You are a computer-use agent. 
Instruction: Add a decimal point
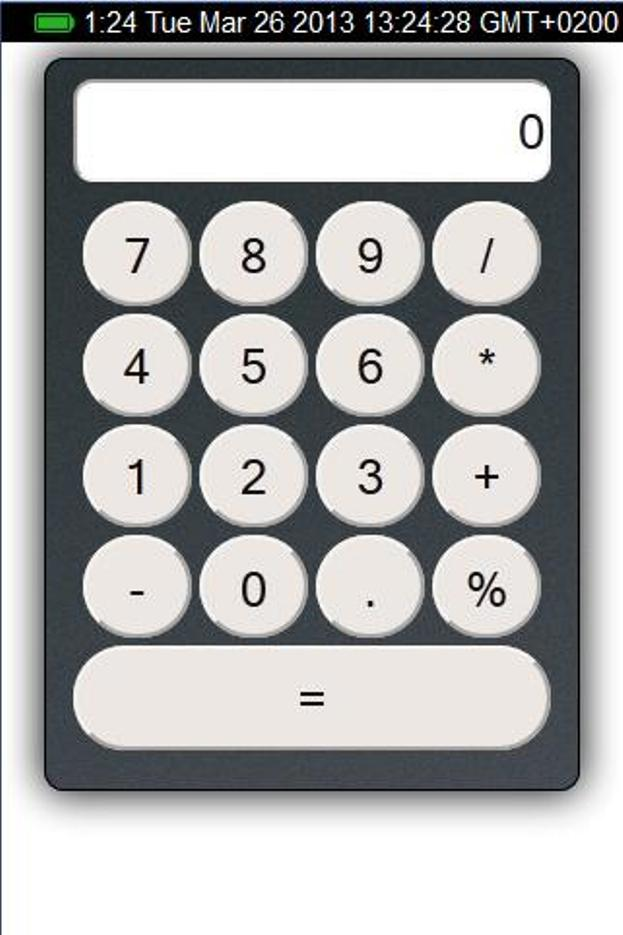[x=370, y=588]
